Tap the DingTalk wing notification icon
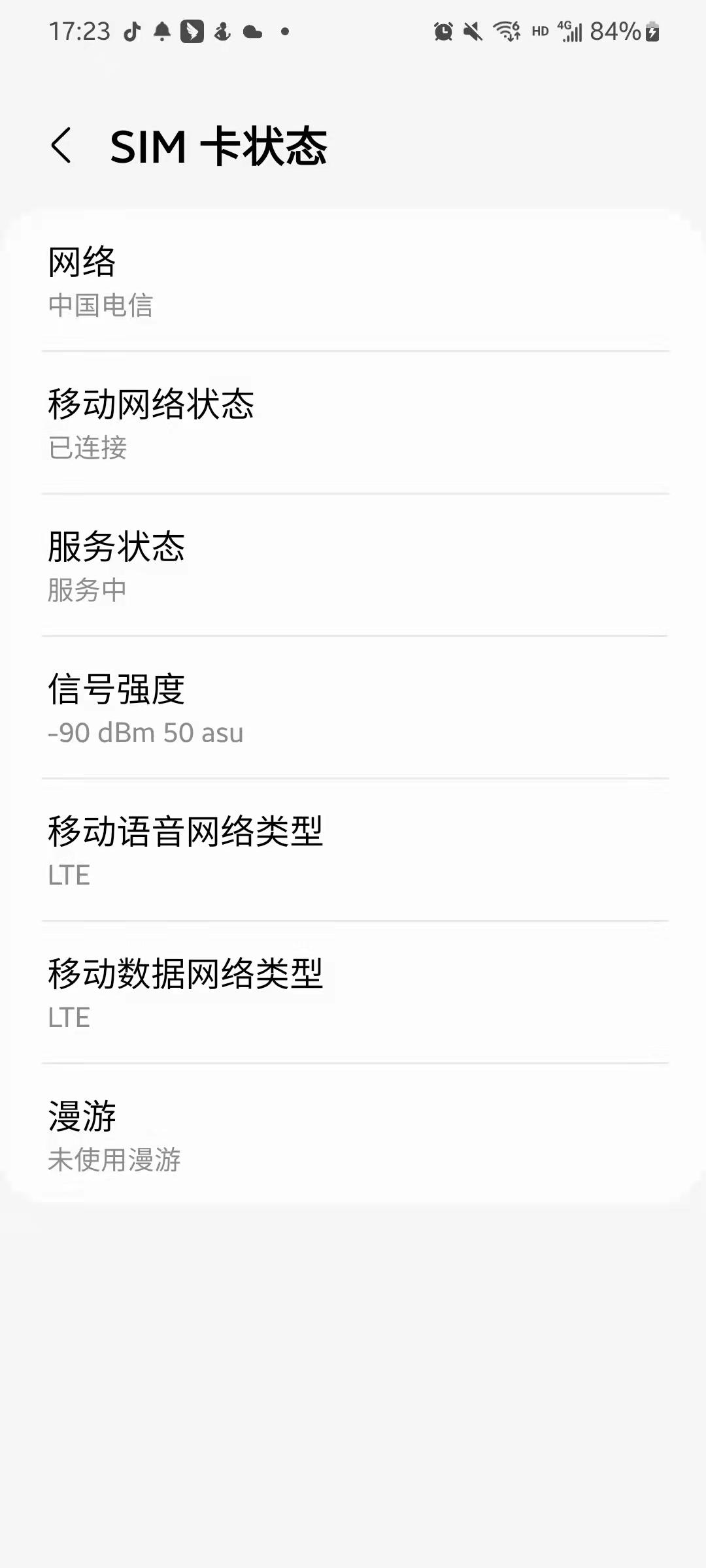The height and width of the screenshot is (1568, 706). point(192,31)
